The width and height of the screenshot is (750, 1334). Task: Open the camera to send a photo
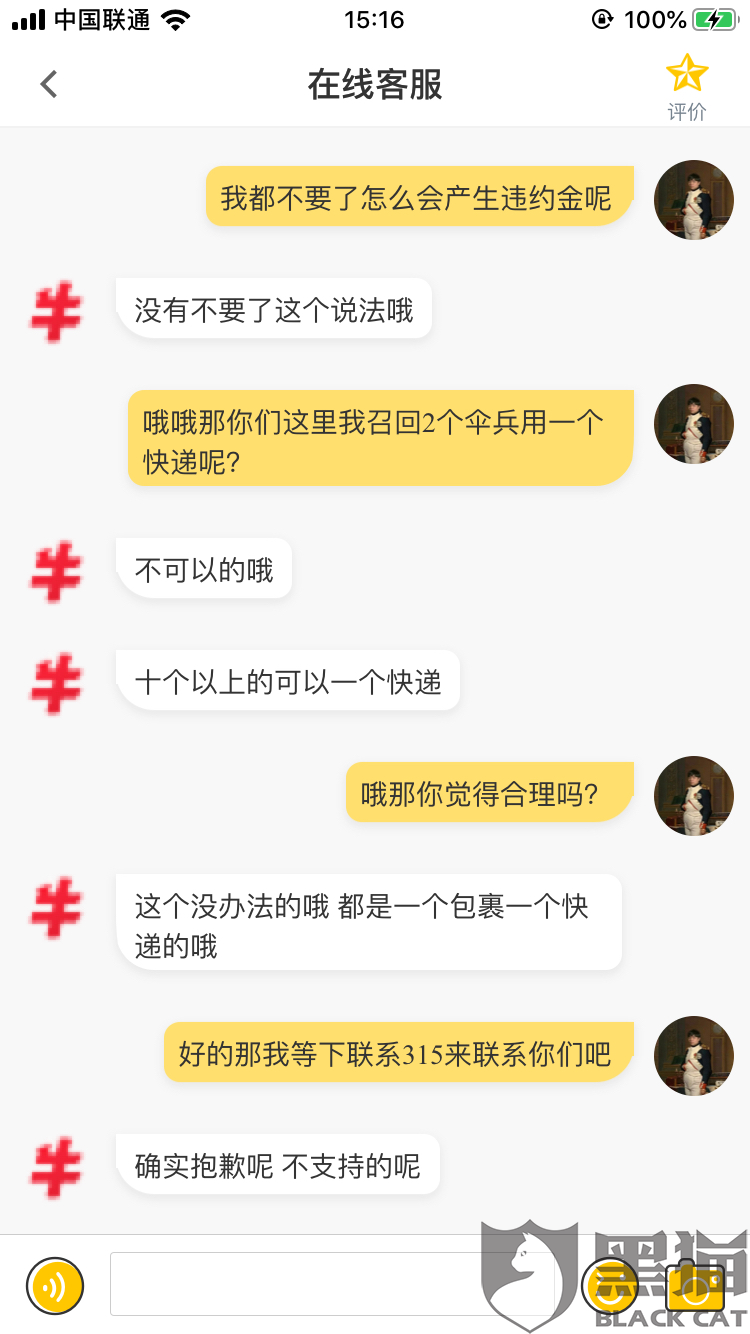695,1286
